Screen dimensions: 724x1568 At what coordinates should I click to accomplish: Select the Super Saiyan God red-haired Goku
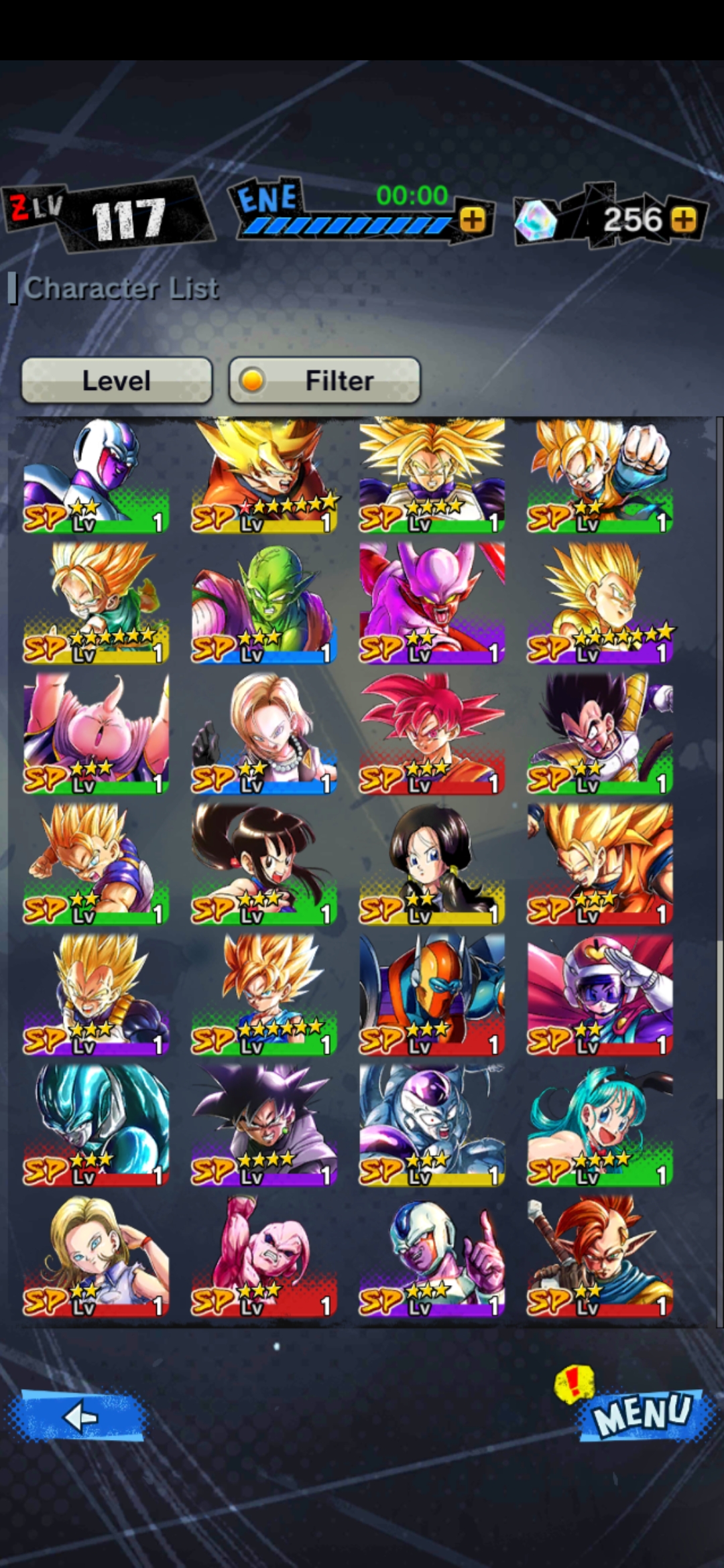click(432, 734)
